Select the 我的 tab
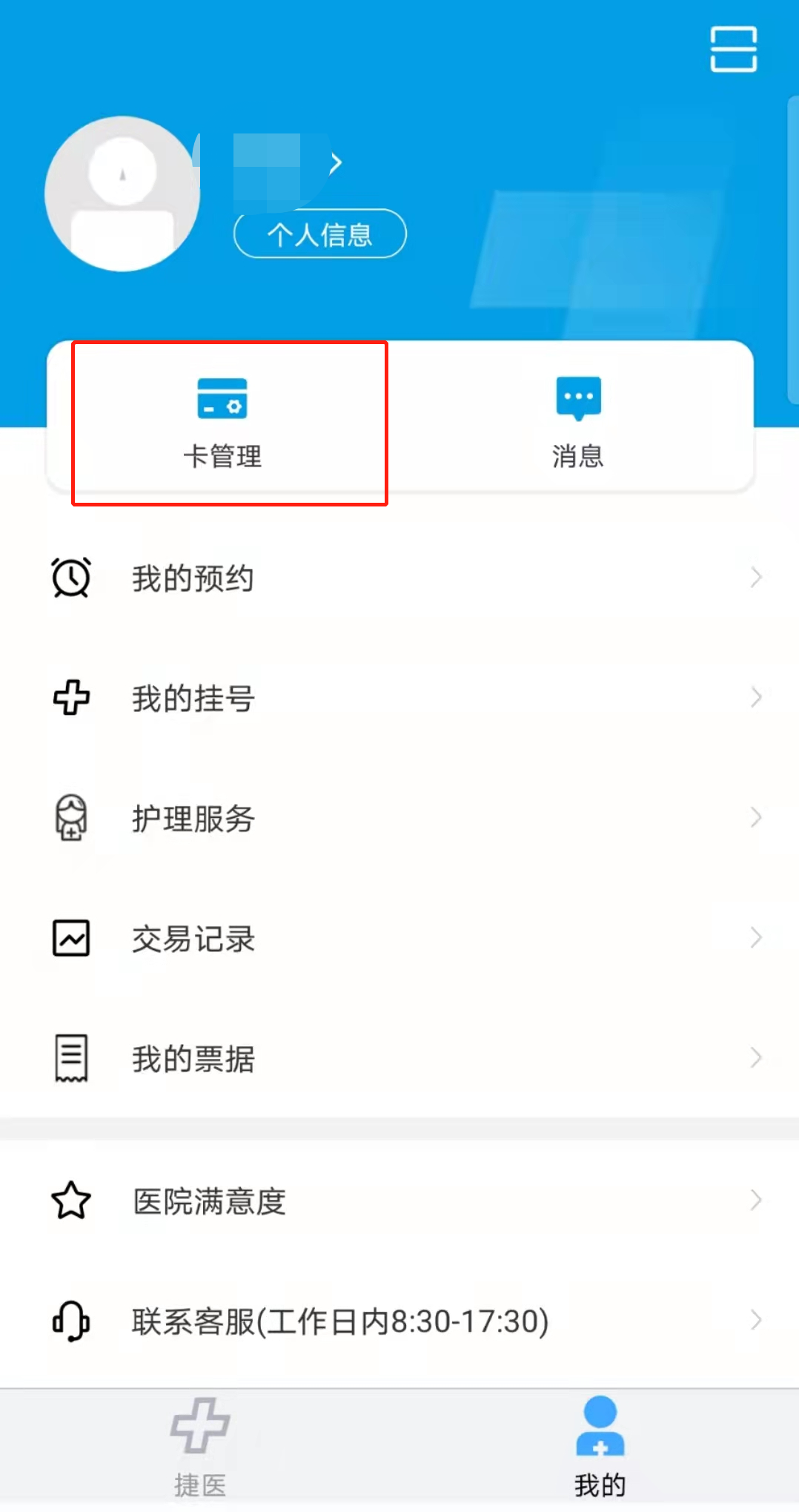 600,1447
